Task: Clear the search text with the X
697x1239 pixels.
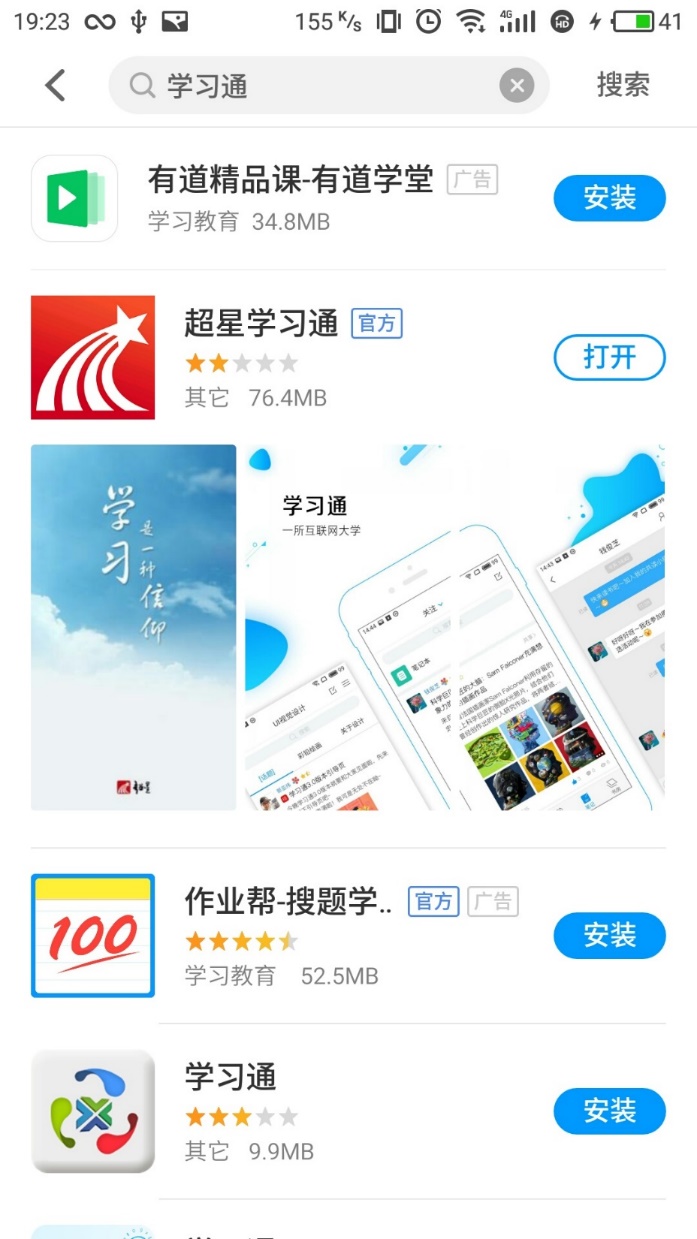Action: click(x=516, y=86)
